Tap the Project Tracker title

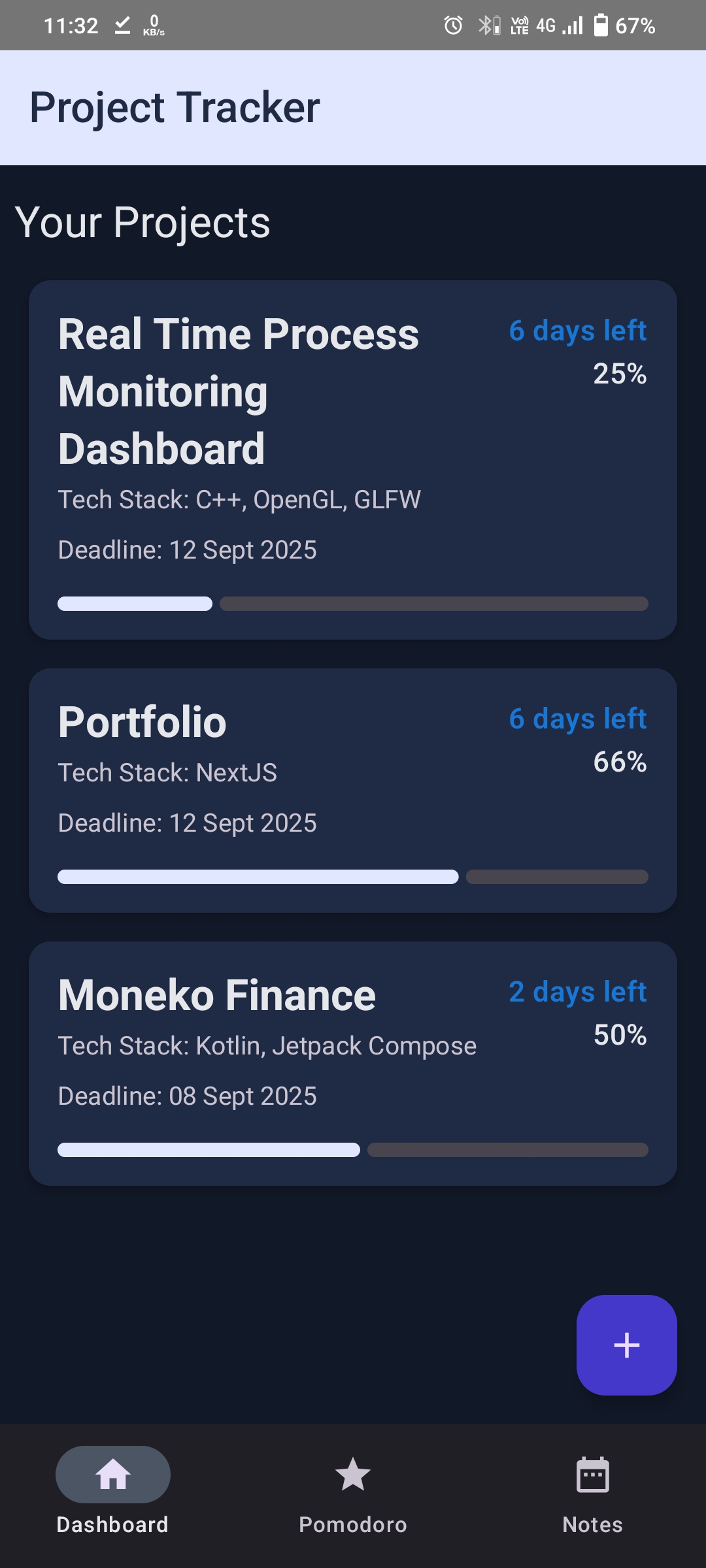point(175,106)
